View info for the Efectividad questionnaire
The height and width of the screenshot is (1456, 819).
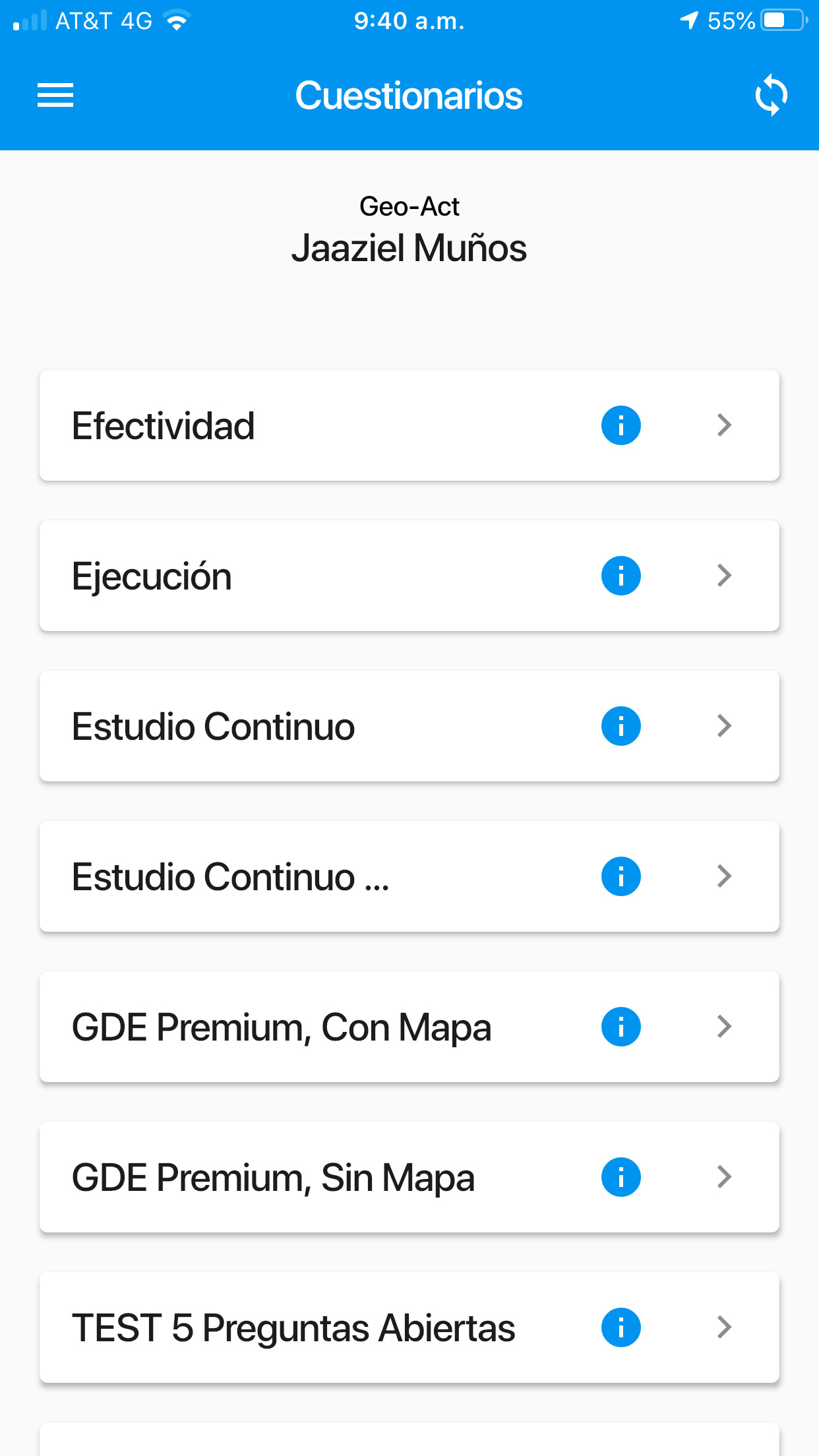[621, 425]
